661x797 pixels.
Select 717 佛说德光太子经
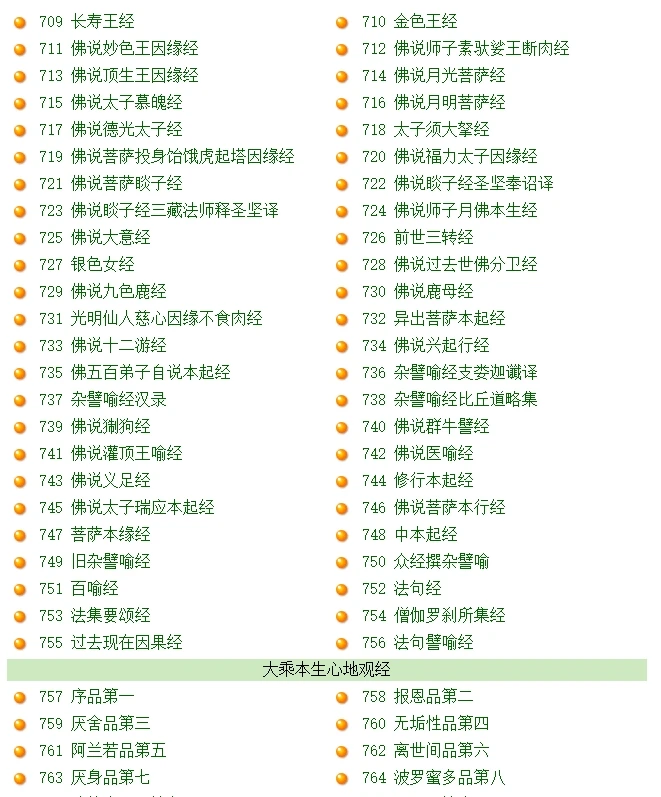(126, 129)
